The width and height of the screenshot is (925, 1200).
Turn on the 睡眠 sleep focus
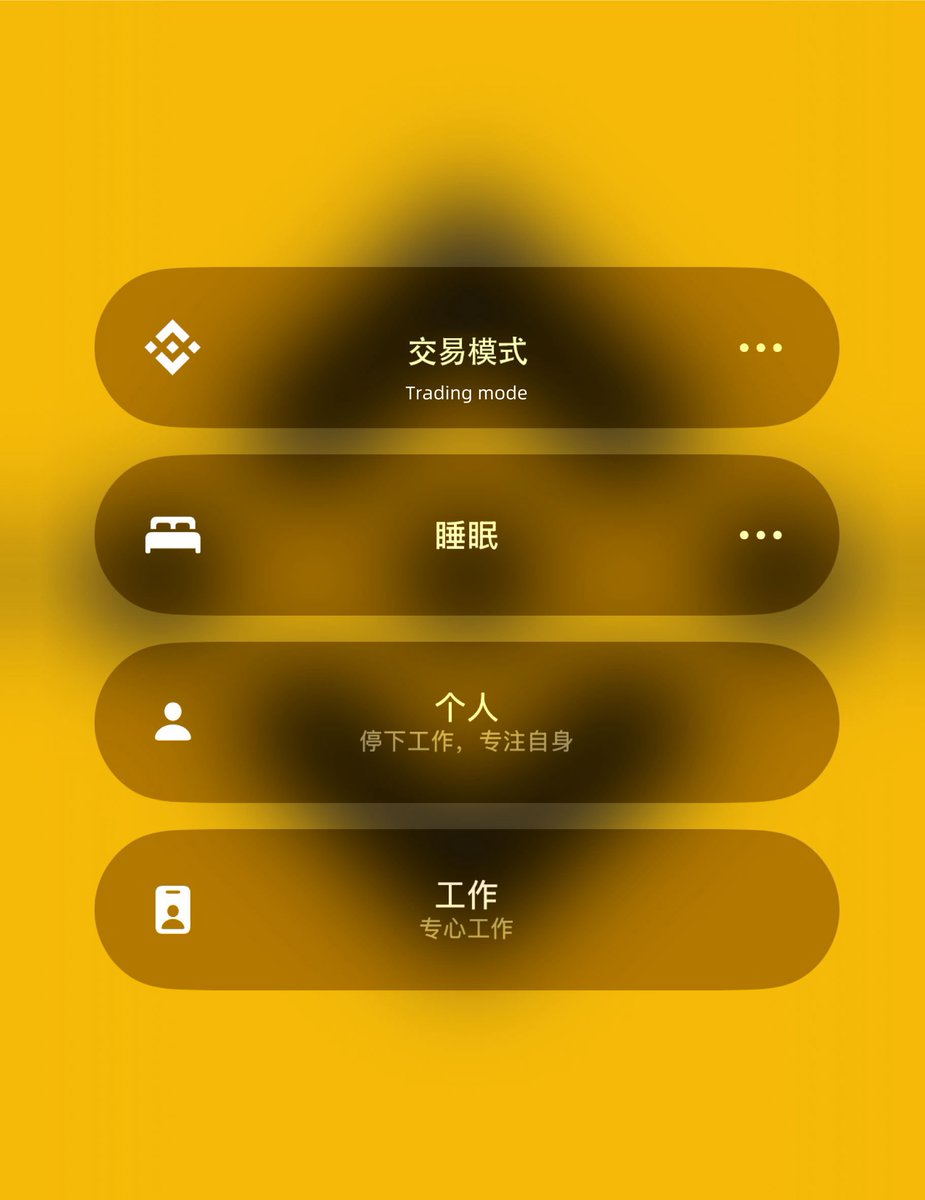(466, 536)
